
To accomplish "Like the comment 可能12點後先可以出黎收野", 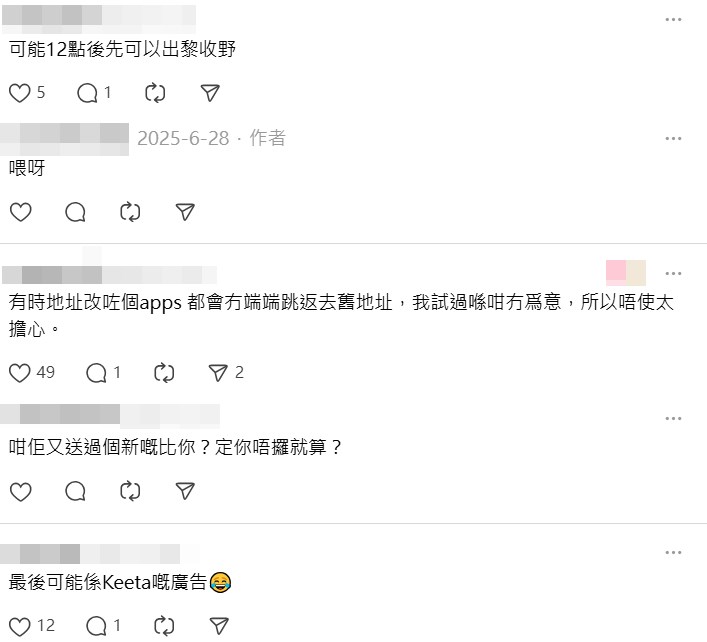I will [20, 93].
